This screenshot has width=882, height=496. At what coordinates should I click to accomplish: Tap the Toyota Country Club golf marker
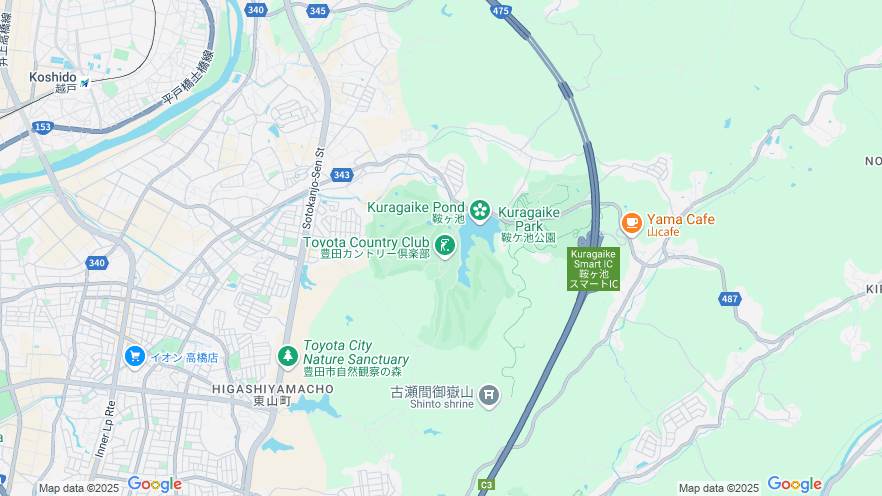445,244
